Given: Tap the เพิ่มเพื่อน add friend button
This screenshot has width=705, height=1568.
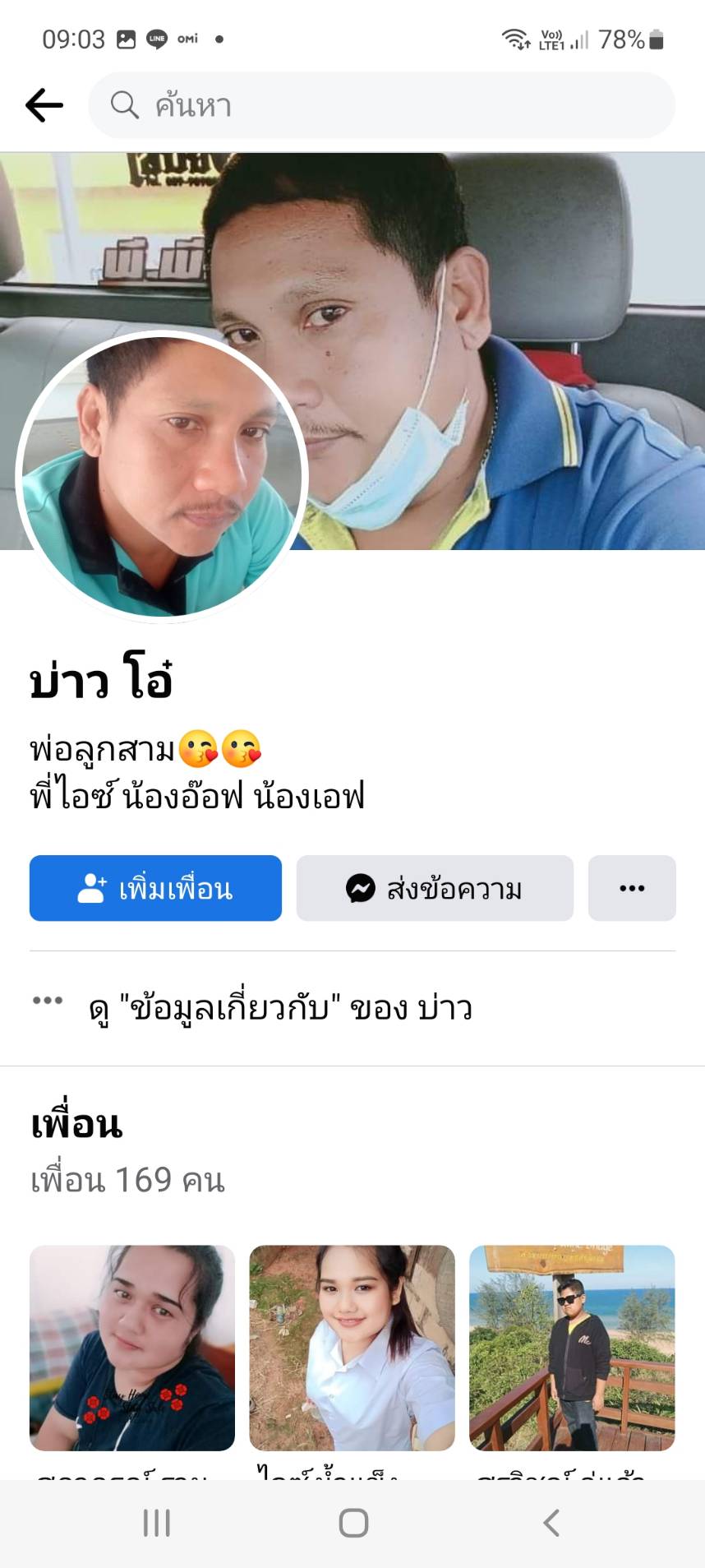Looking at the screenshot, I should (x=155, y=888).
